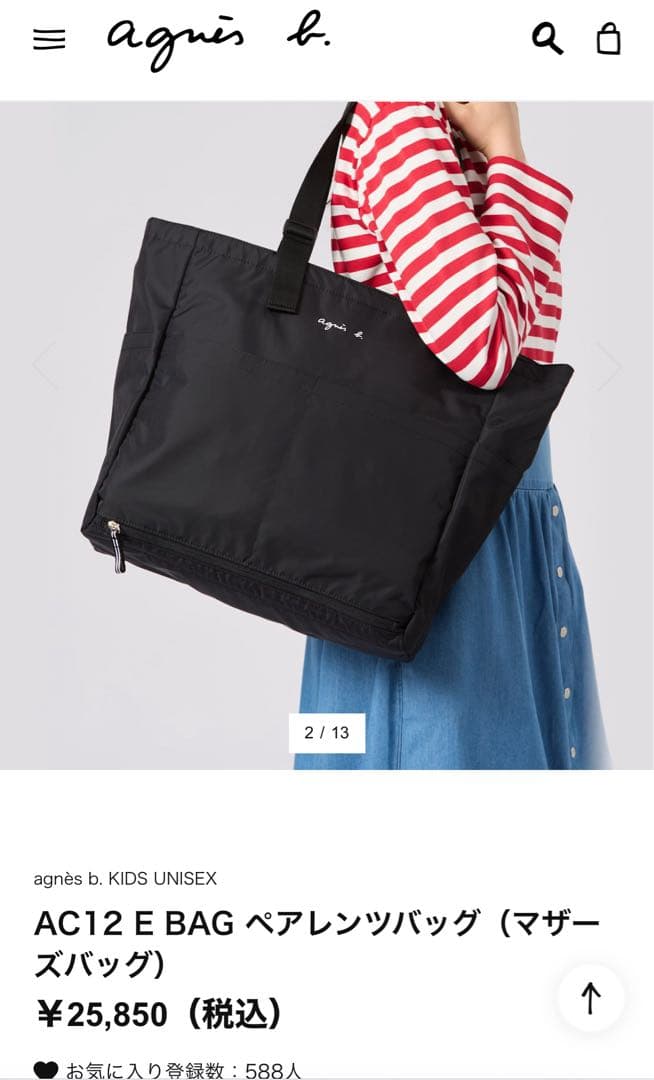This screenshot has width=654, height=1080.
Task: Show the next product image
Action: [608, 365]
